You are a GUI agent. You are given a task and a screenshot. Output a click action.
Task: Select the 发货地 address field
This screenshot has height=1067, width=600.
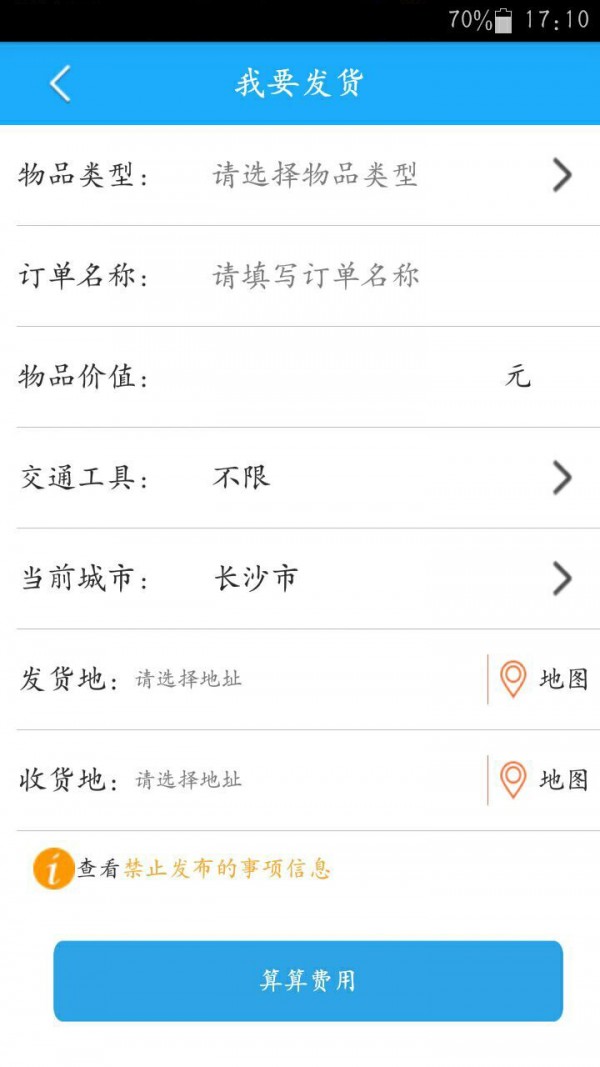(x=300, y=680)
